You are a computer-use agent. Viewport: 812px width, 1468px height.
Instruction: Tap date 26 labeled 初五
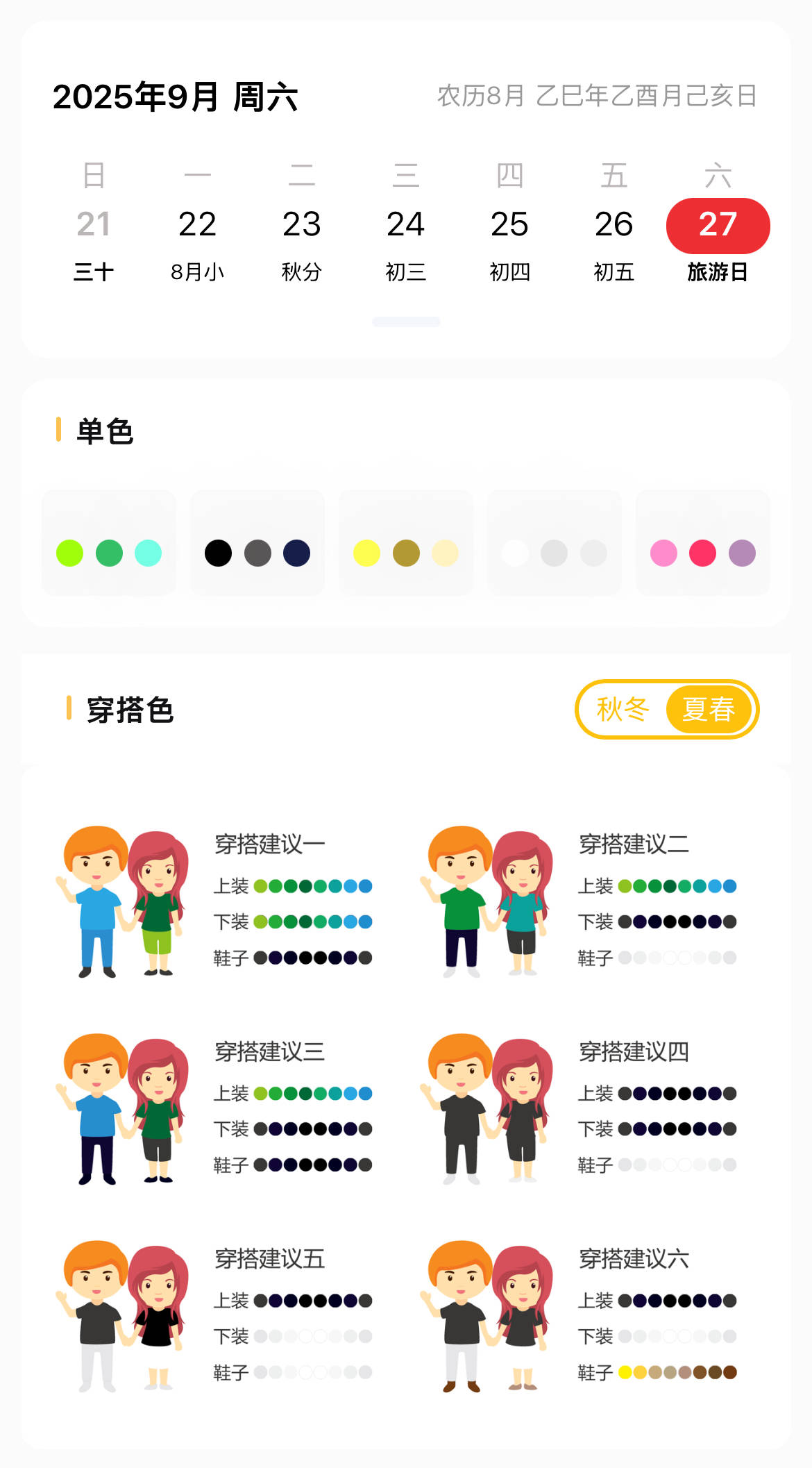click(614, 225)
